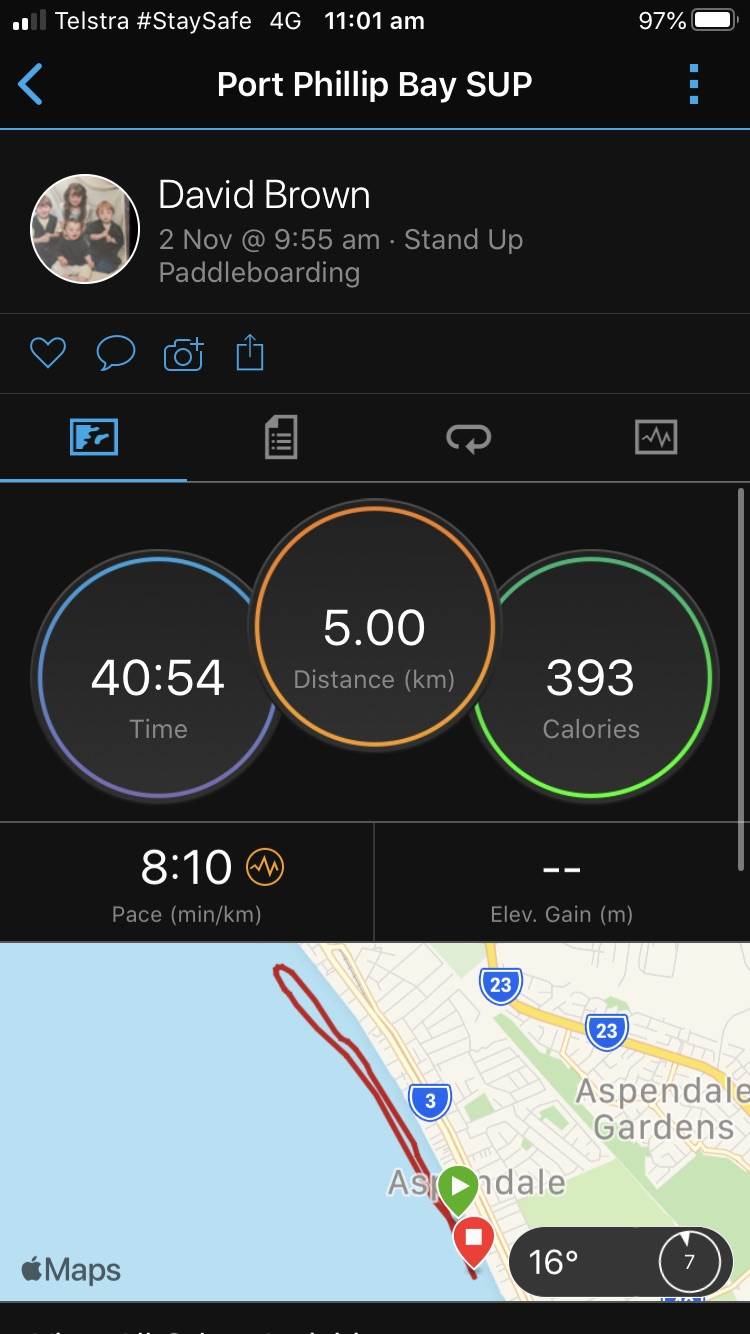Screen dimensions: 750x1334
Task: Switch to the charts tab
Action: click(656, 437)
